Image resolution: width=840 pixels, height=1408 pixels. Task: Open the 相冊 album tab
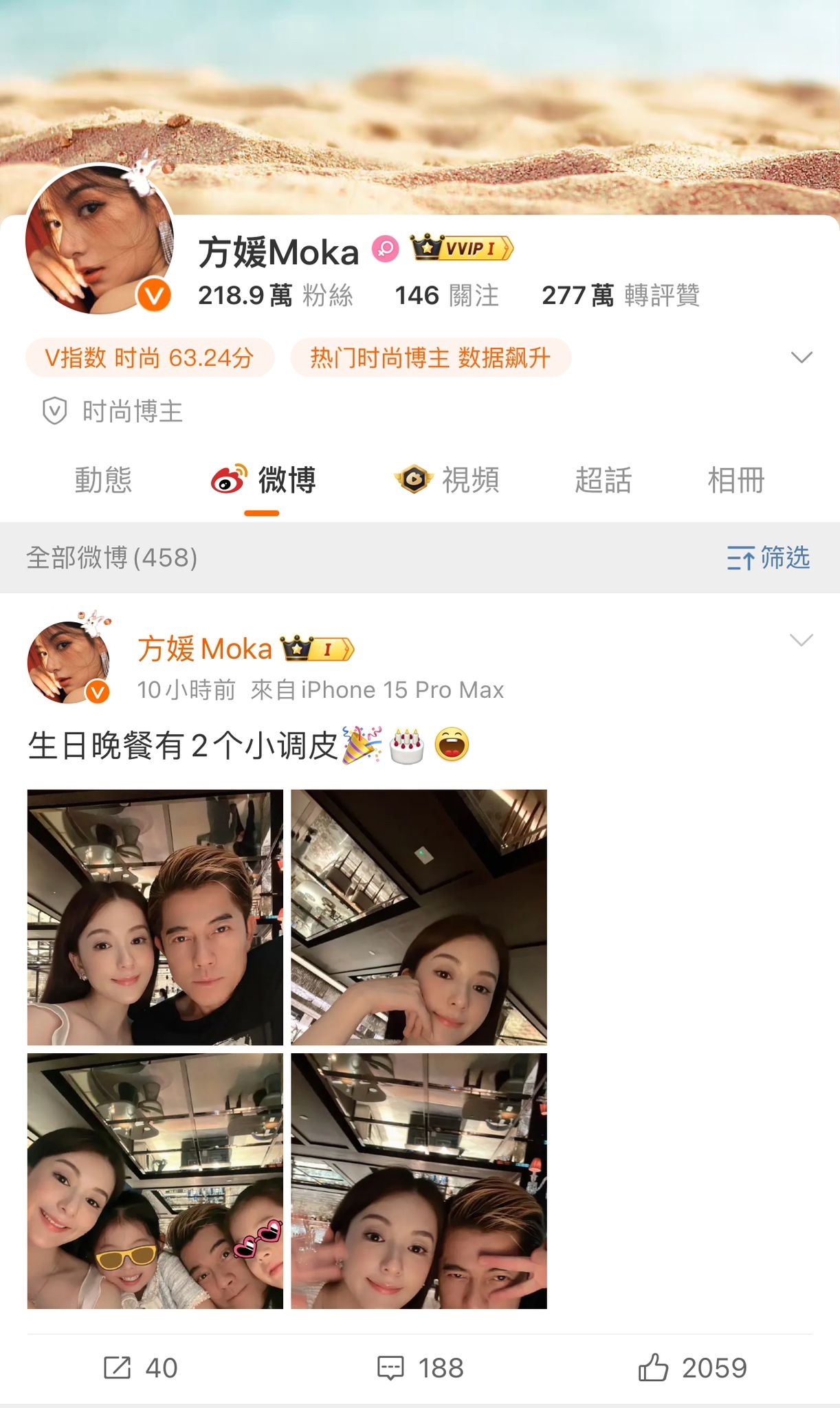pyautogui.click(x=736, y=480)
